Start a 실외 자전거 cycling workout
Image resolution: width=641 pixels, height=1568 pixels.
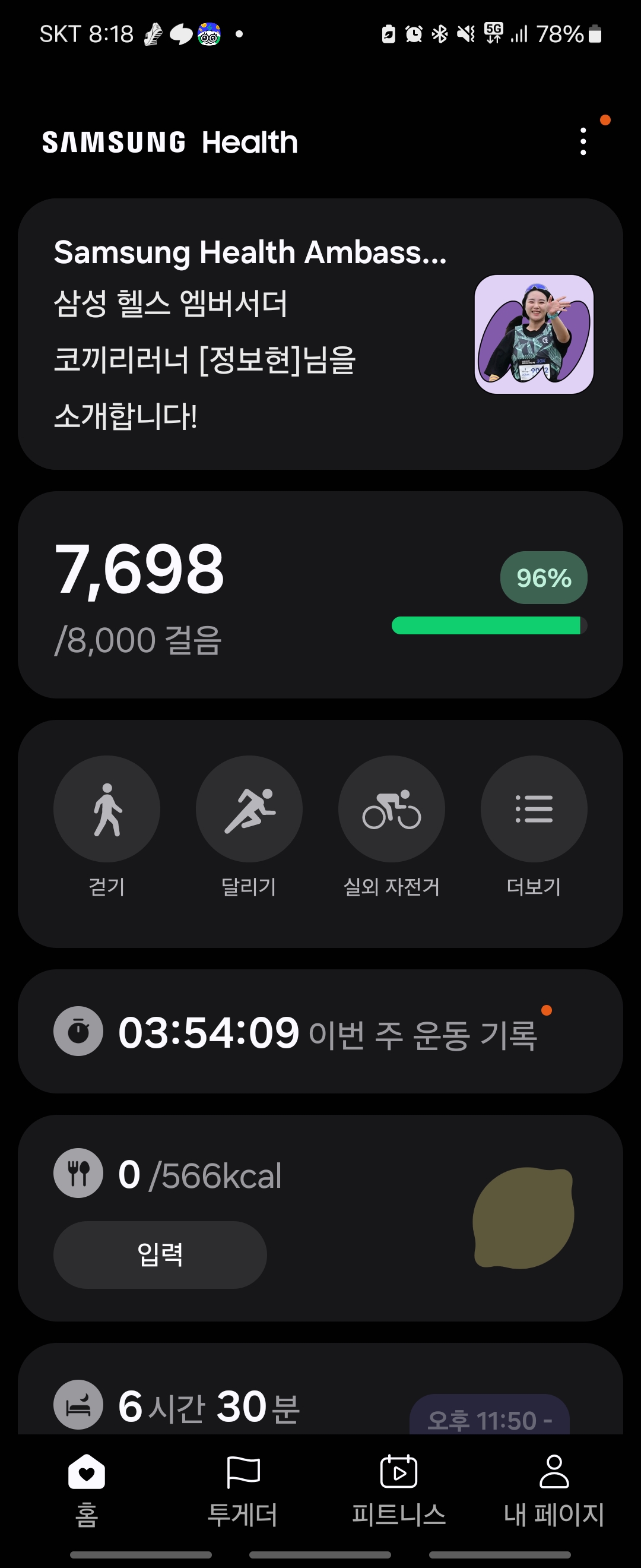(391, 809)
